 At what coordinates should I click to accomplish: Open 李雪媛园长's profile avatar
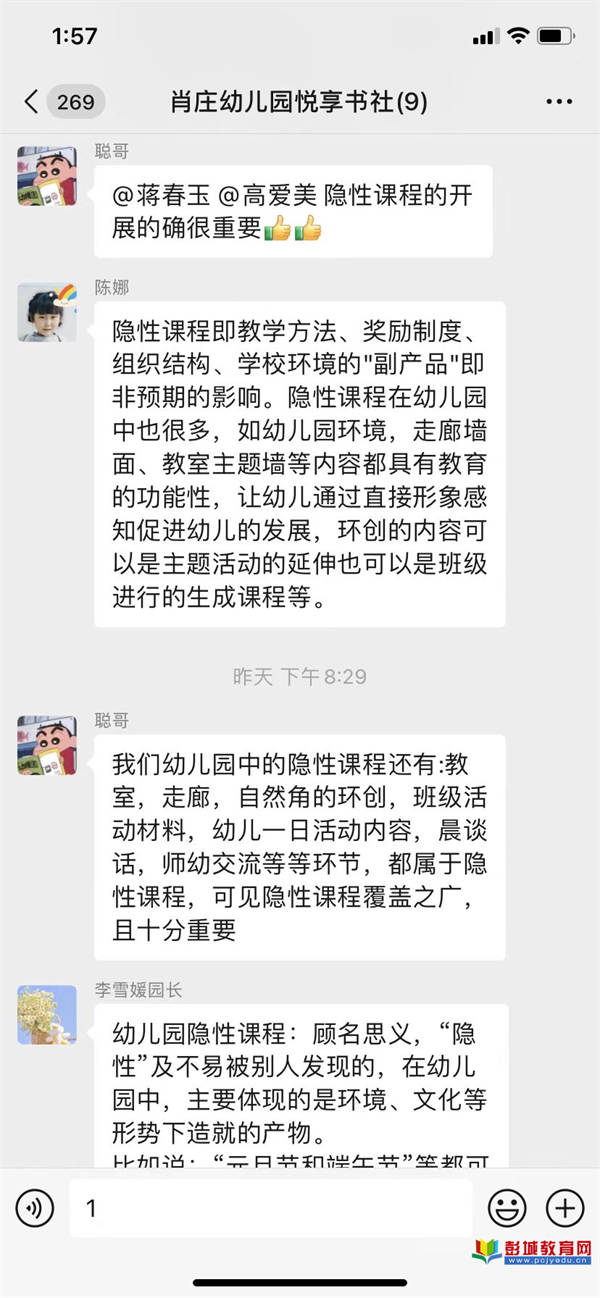click(47, 1014)
